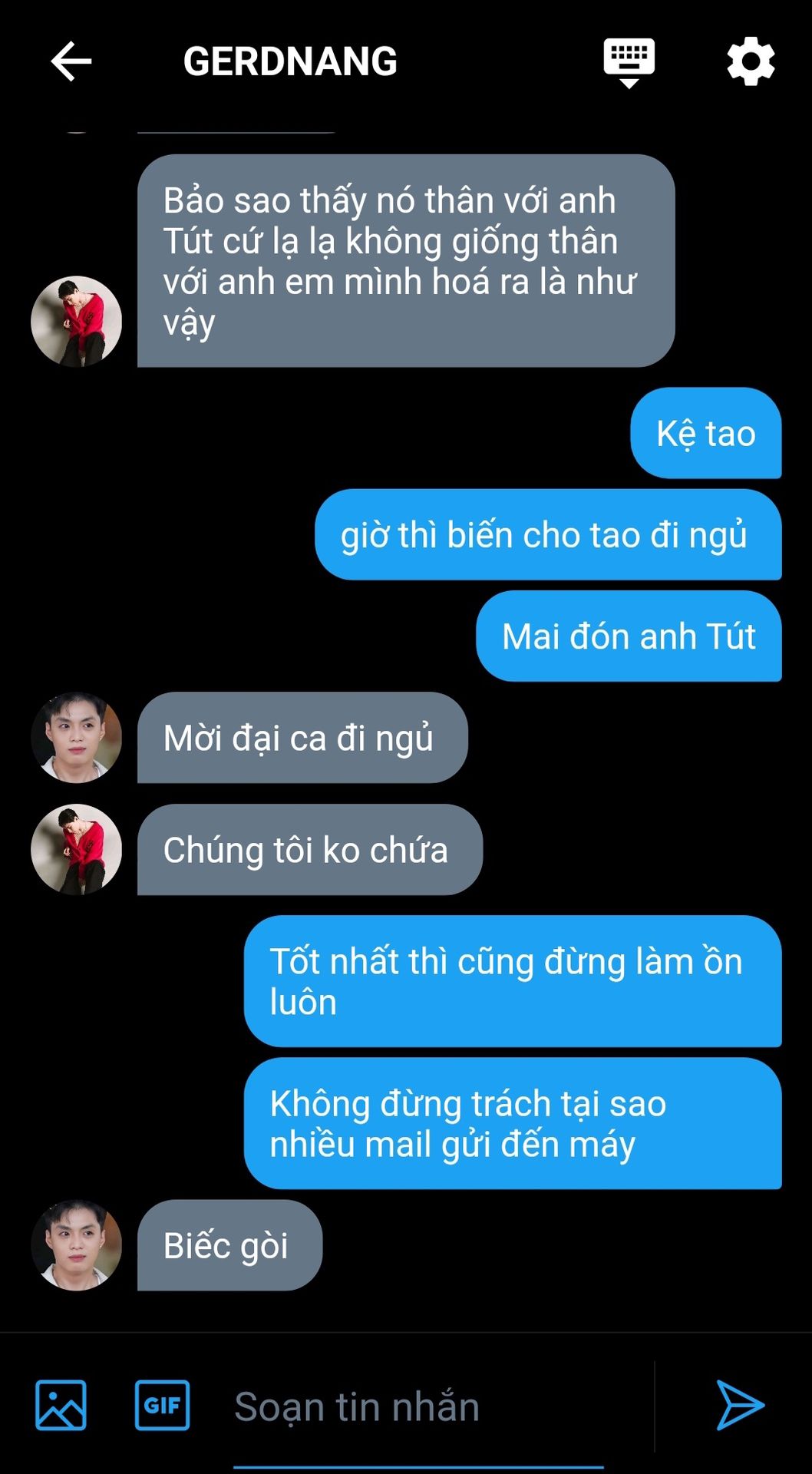Viewport: 812px width, 1474px height.
Task: Attach a picture with the image icon
Action: tap(61, 1406)
